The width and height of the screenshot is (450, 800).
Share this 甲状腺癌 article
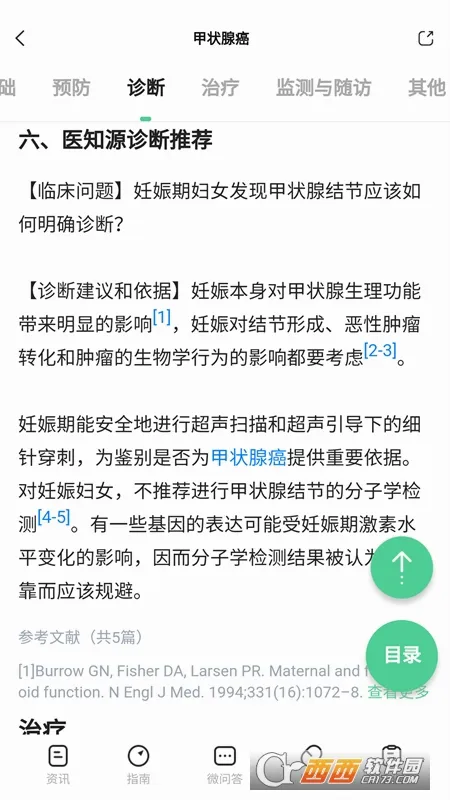426,38
